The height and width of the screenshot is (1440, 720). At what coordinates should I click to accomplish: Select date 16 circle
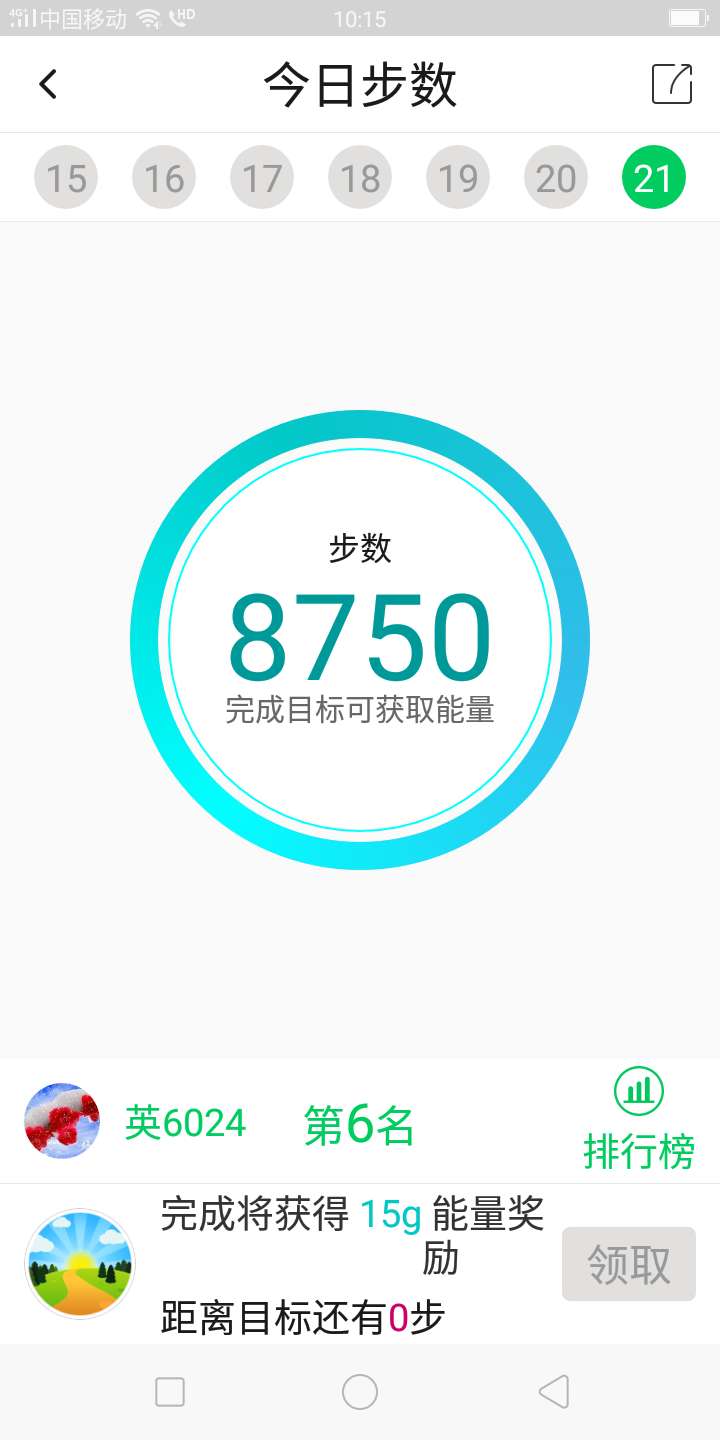[x=163, y=176]
